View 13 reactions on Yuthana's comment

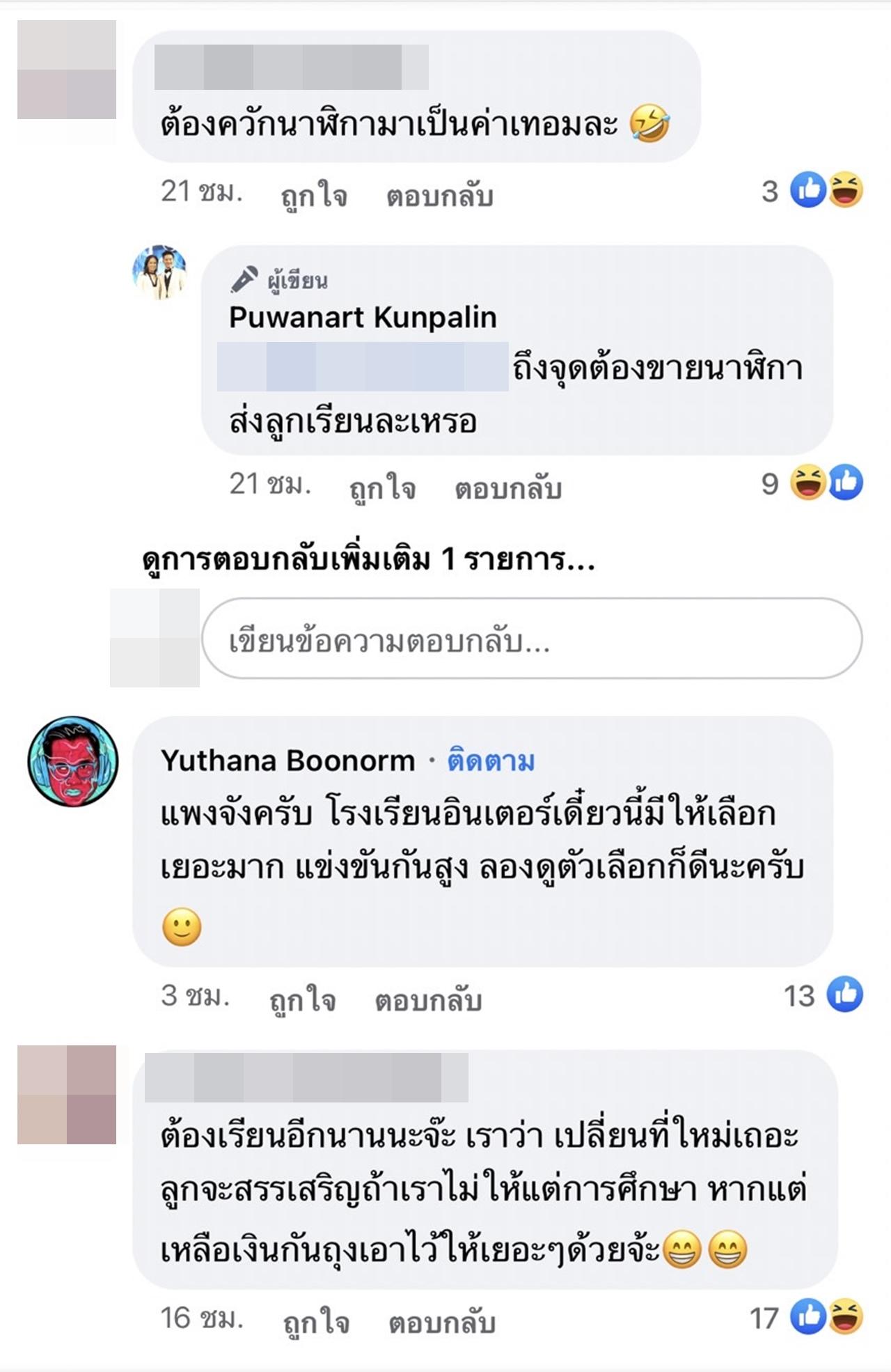click(x=823, y=995)
